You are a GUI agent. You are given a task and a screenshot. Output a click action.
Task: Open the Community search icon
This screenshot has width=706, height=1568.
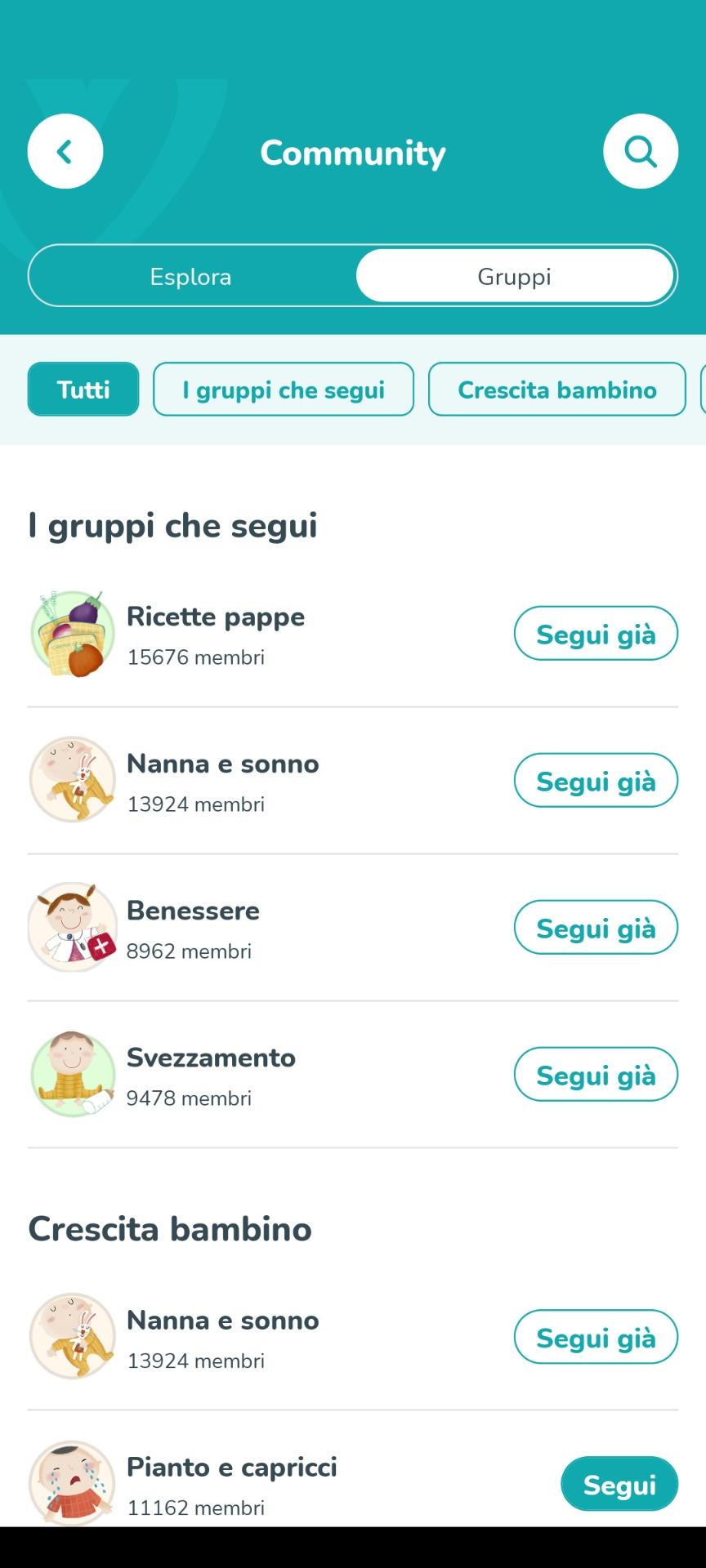(641, 151)
